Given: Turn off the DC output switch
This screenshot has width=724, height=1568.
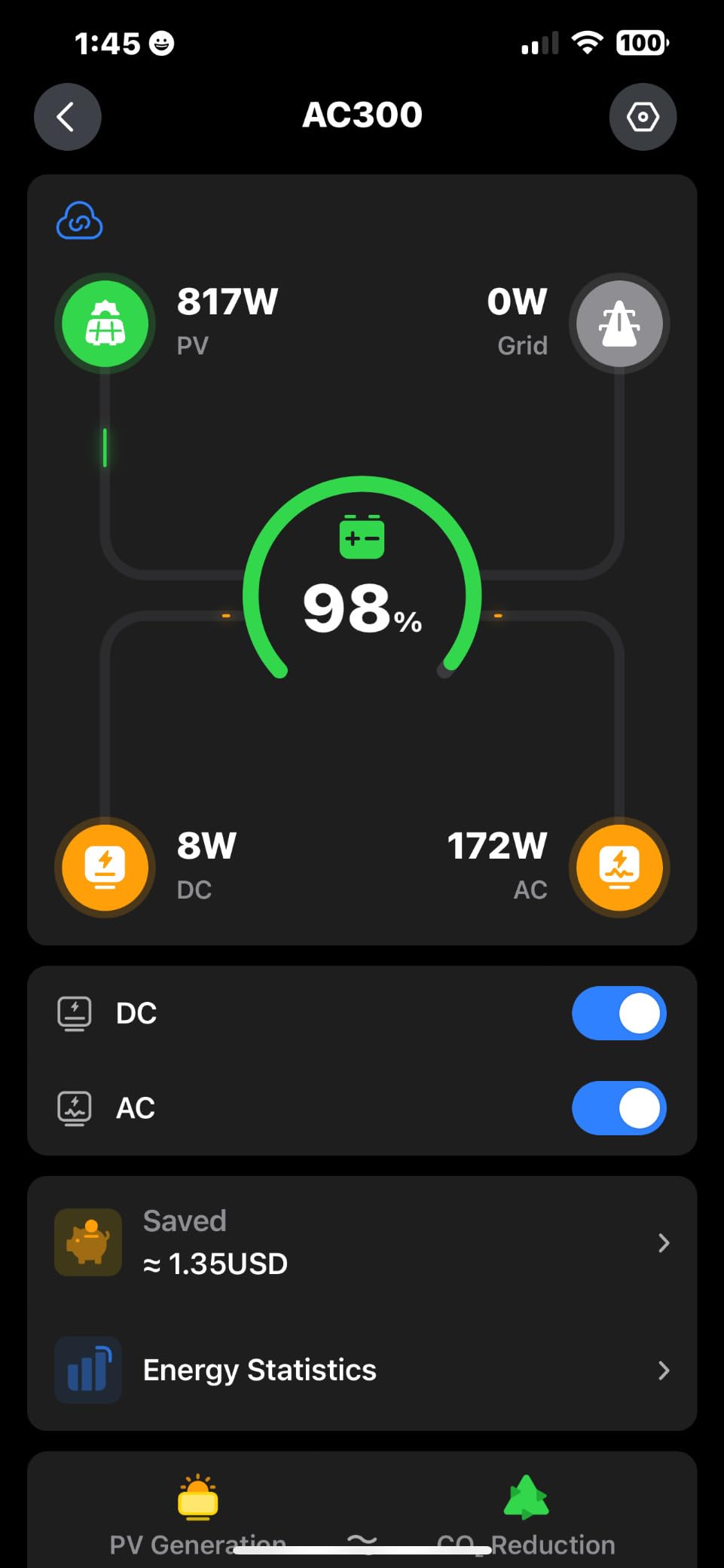Looking at the screenshot, I should click(x=619, y=1013).
